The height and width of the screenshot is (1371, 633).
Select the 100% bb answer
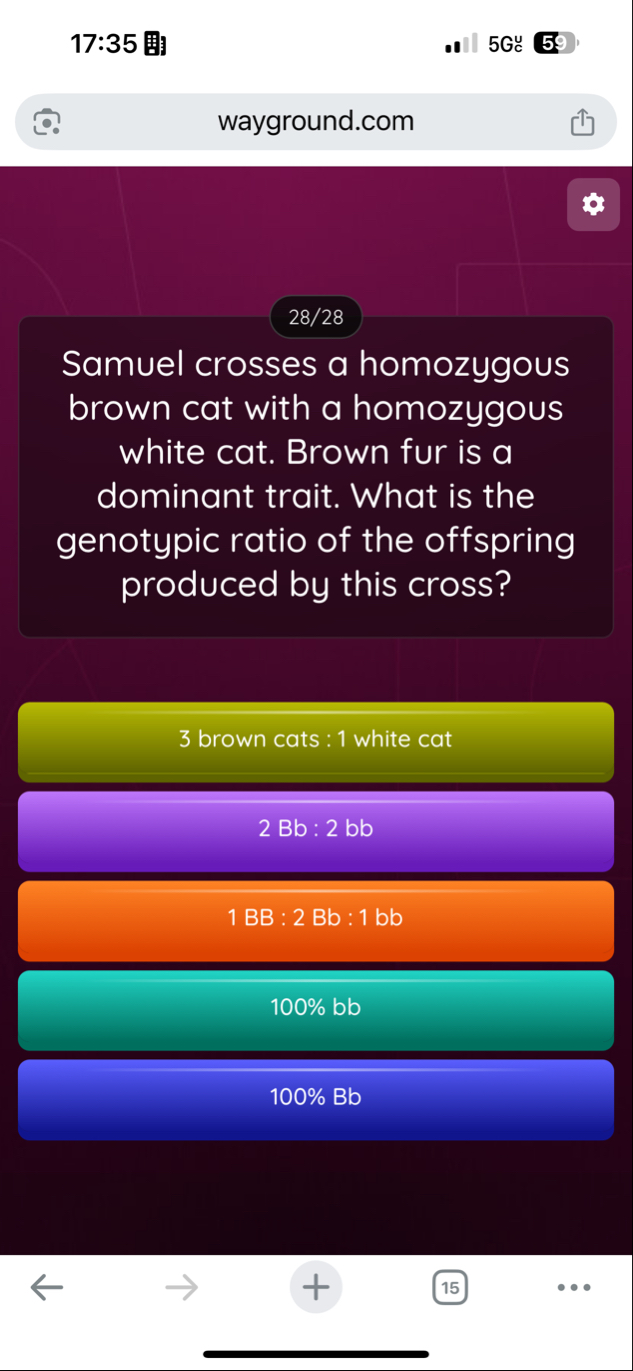(x=316, y=1009)
